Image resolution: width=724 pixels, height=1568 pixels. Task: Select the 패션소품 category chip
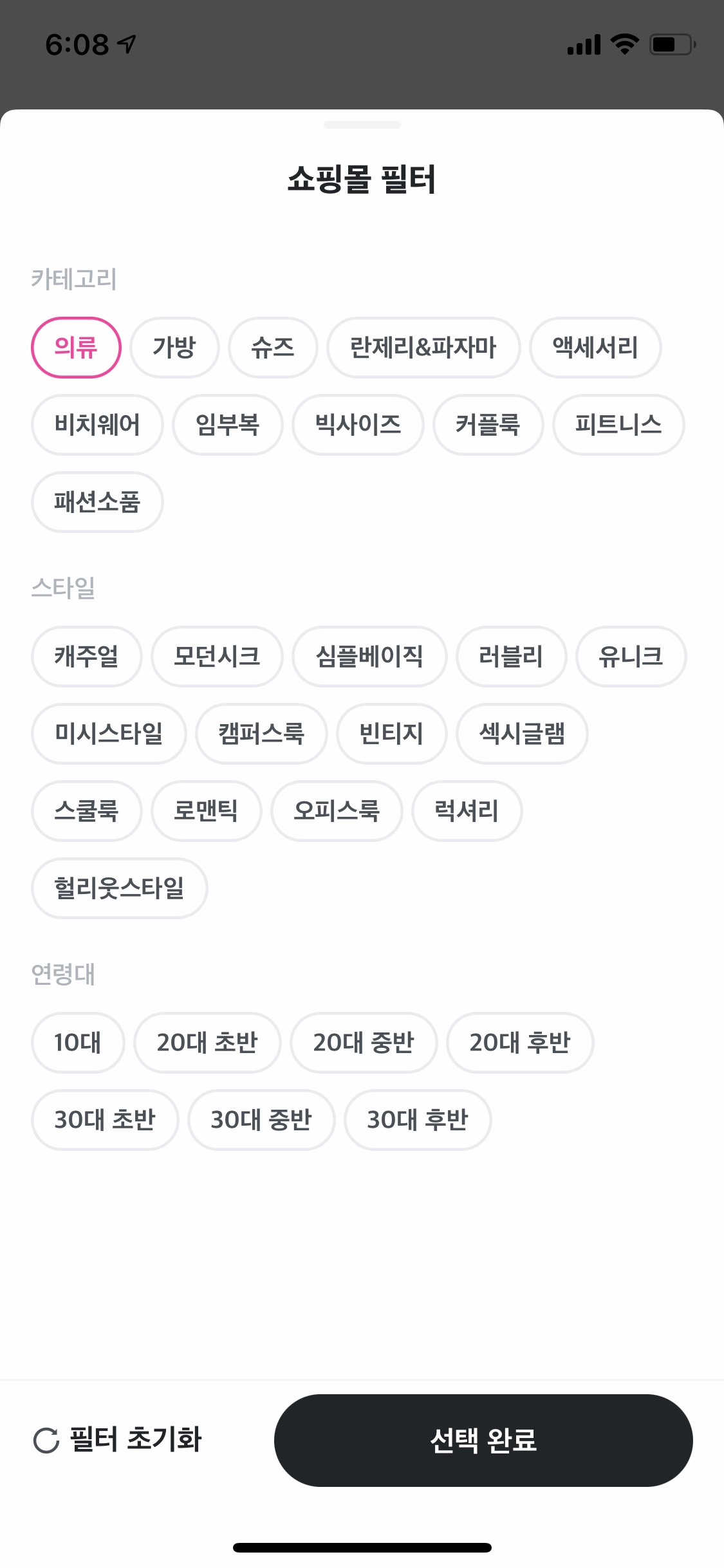pyautogui.click(x=97, y=502)
